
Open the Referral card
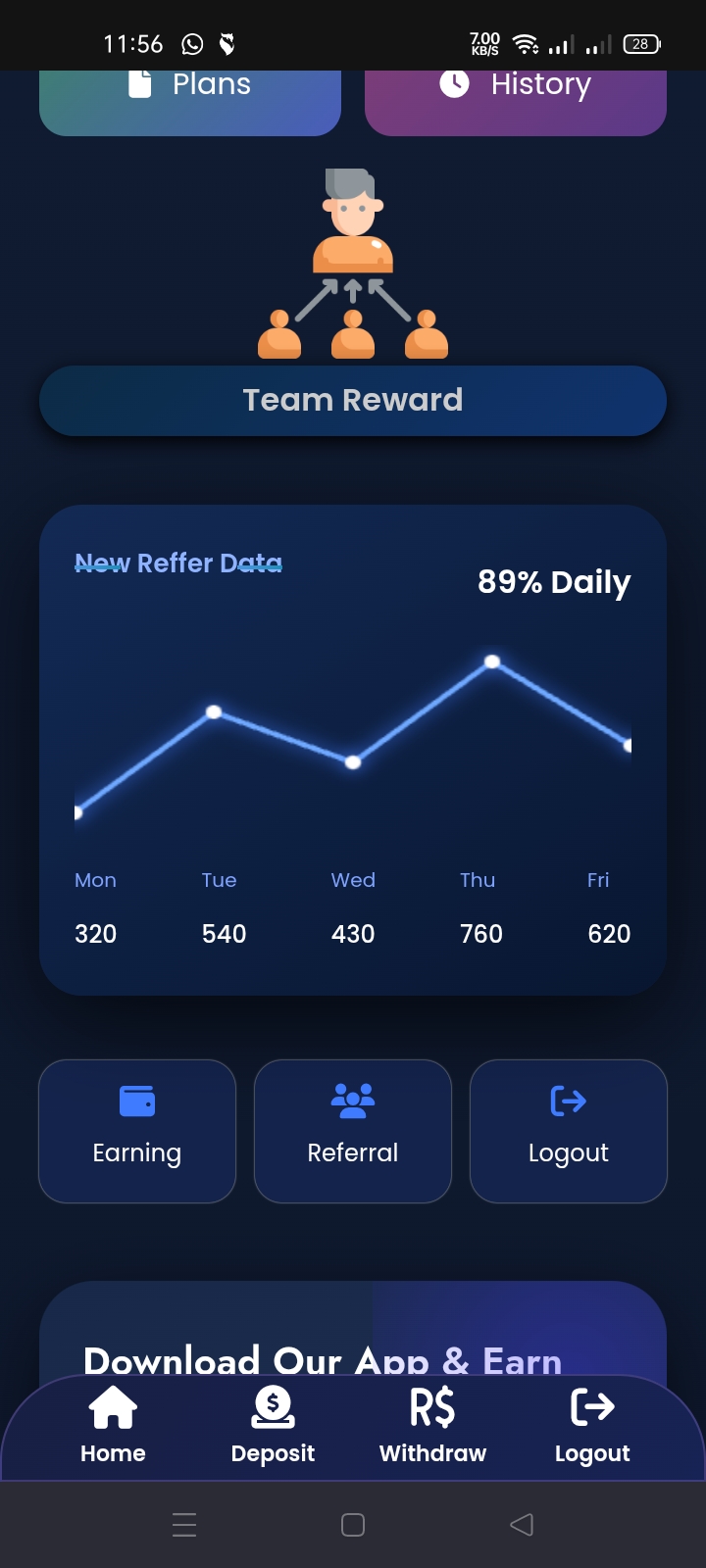(x=353, y=1131)
